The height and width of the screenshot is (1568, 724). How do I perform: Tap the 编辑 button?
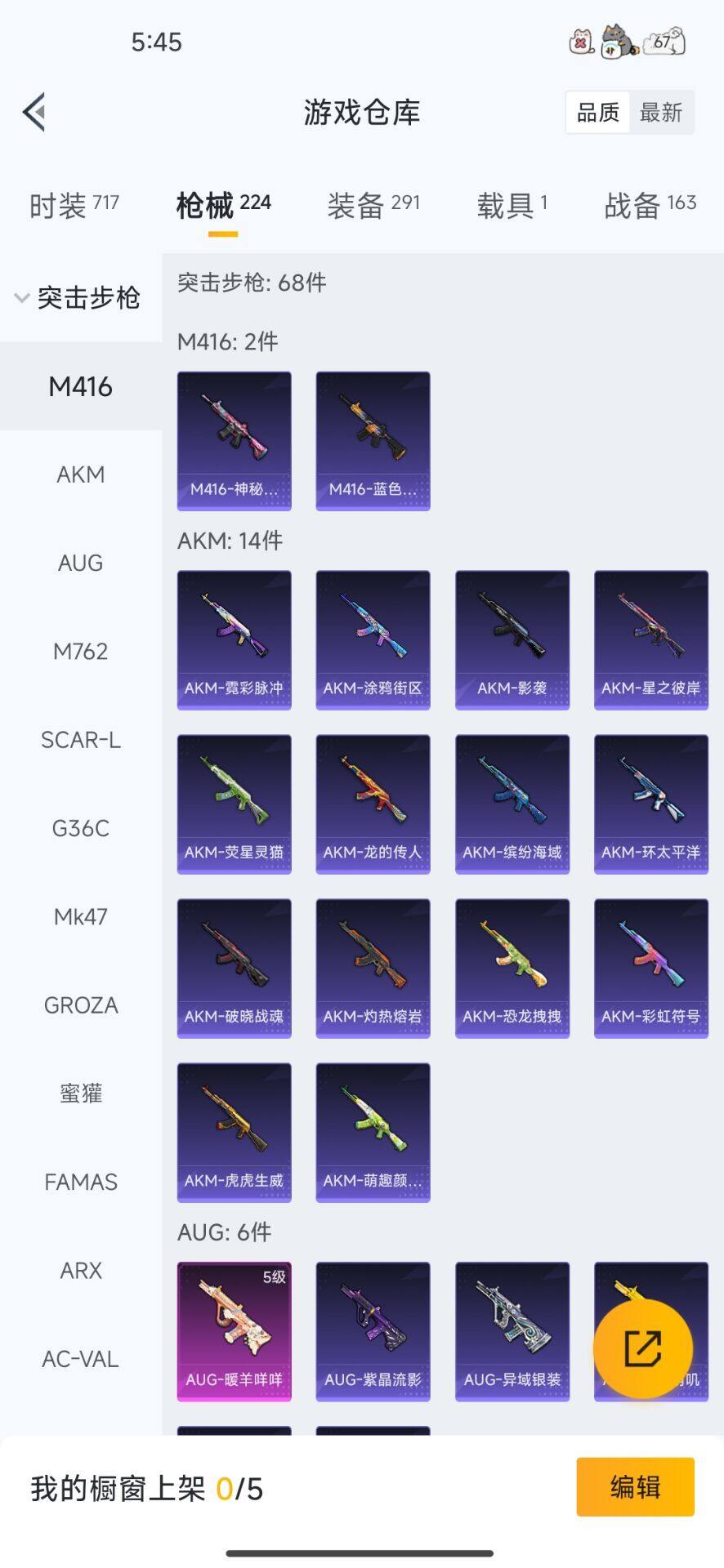[x=635, y=1487]
